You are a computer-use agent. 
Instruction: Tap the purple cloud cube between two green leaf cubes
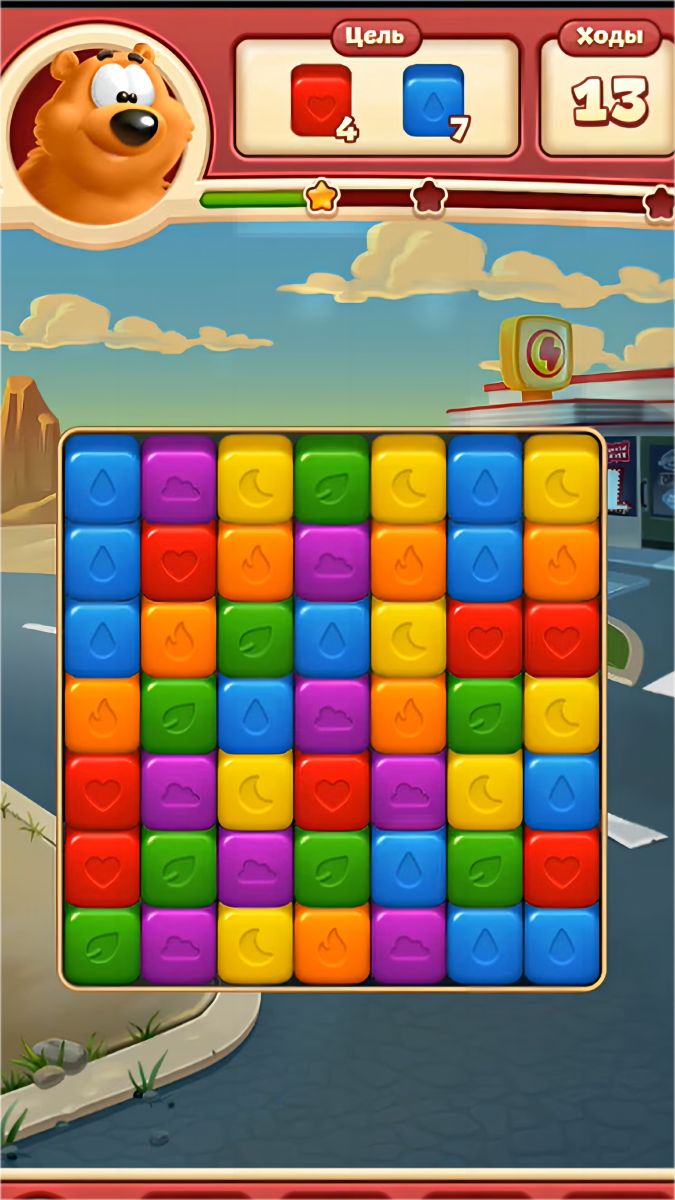256,865
